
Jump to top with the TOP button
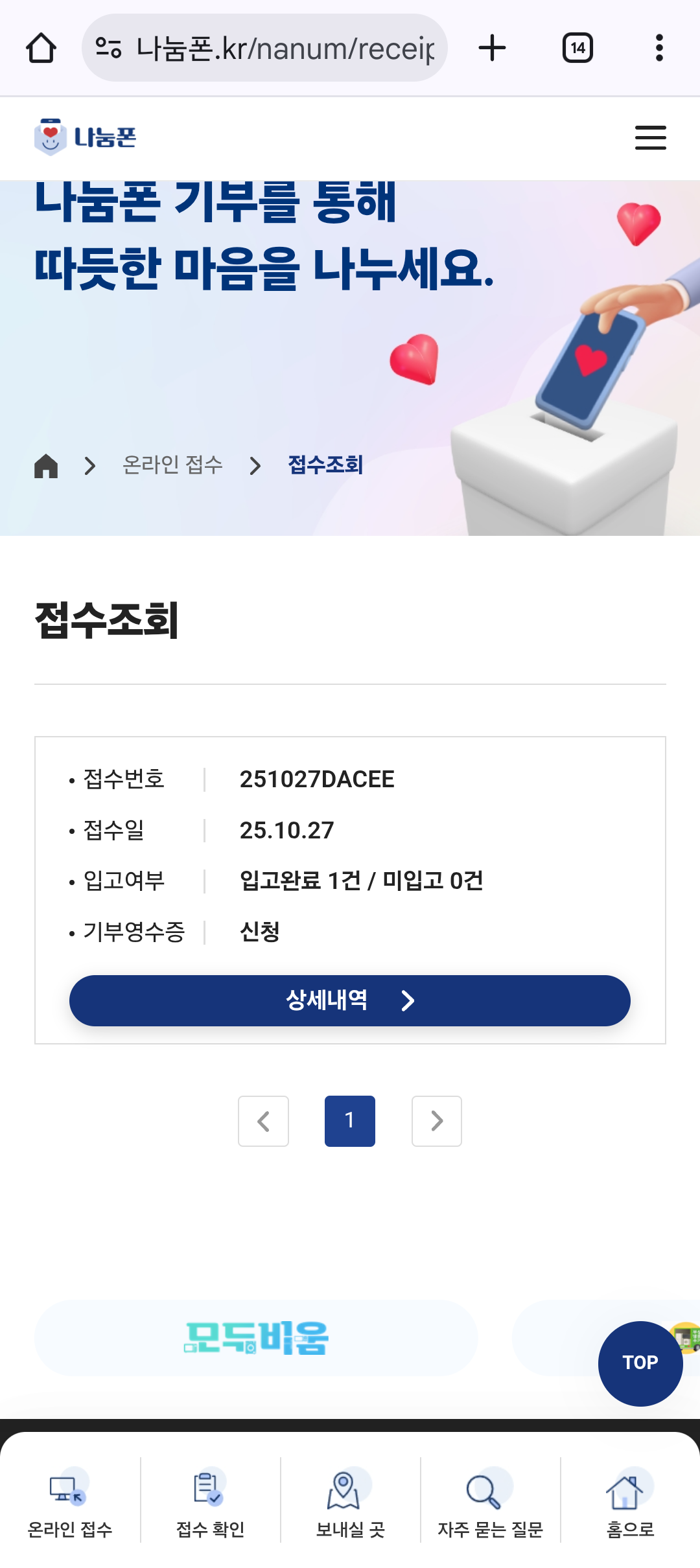pyautogui.click(x=640, y=1363)
